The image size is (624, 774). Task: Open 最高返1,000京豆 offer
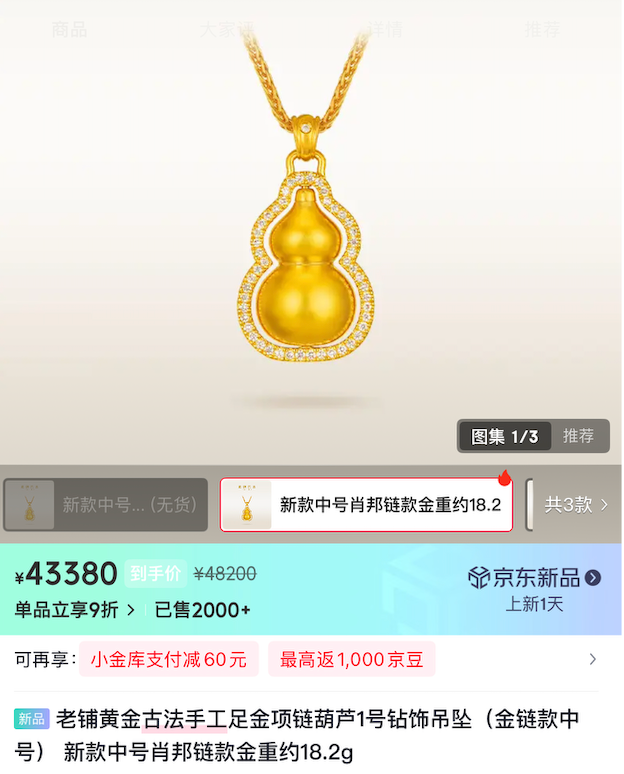click(x=351, y=659)
